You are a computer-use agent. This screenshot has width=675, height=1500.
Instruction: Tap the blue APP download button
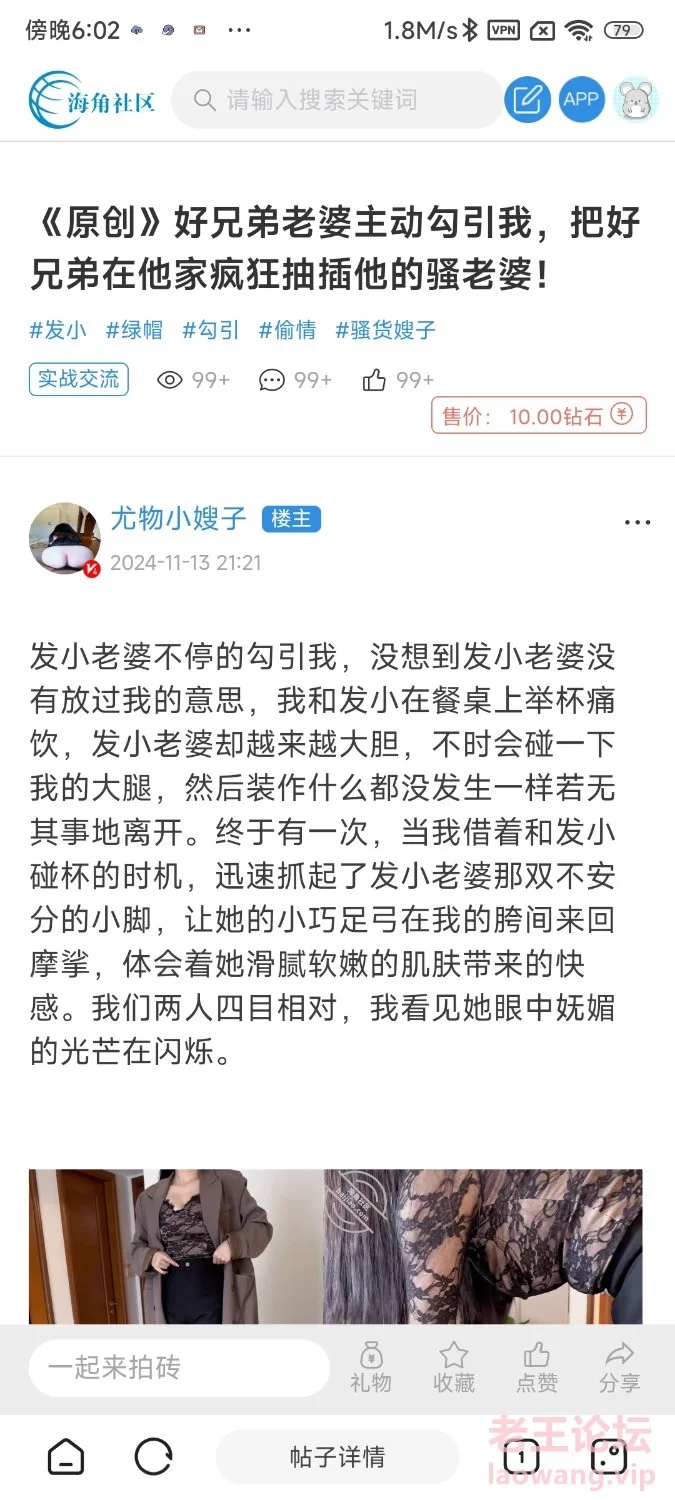581,100
